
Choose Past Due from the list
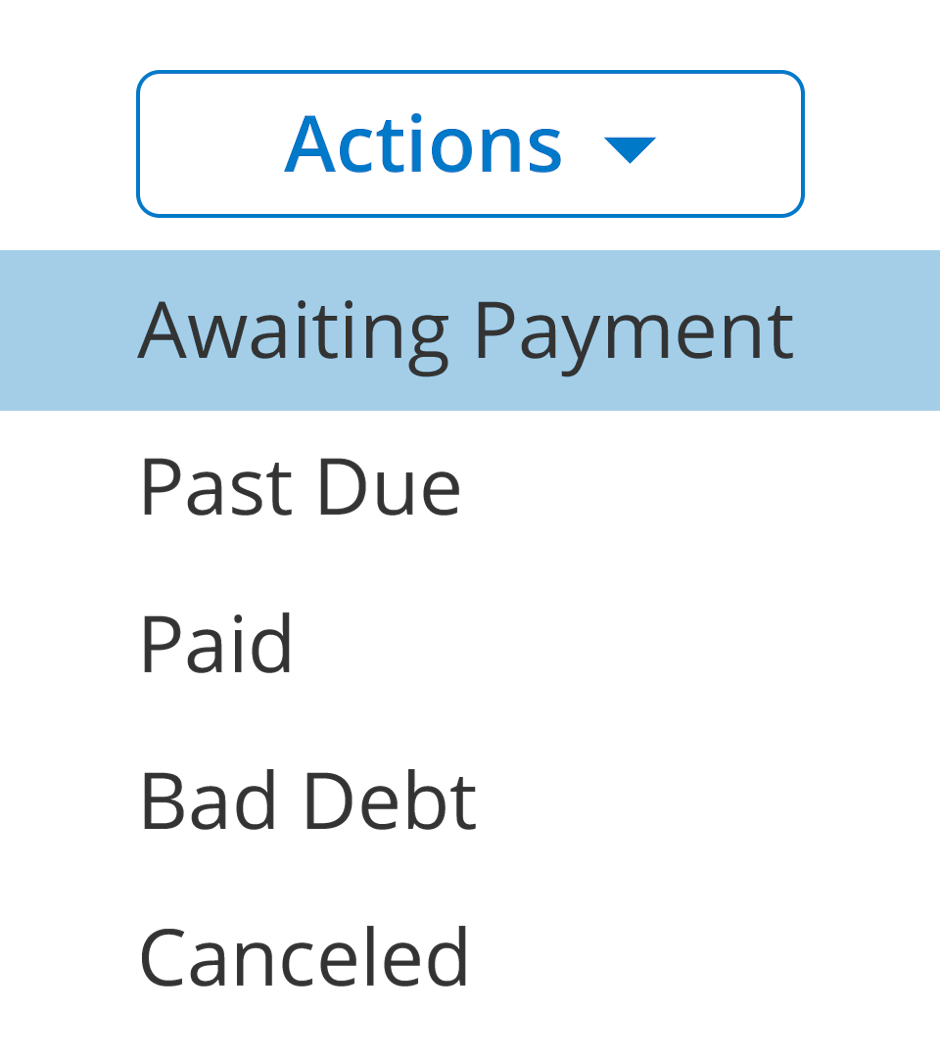[300, 488]
